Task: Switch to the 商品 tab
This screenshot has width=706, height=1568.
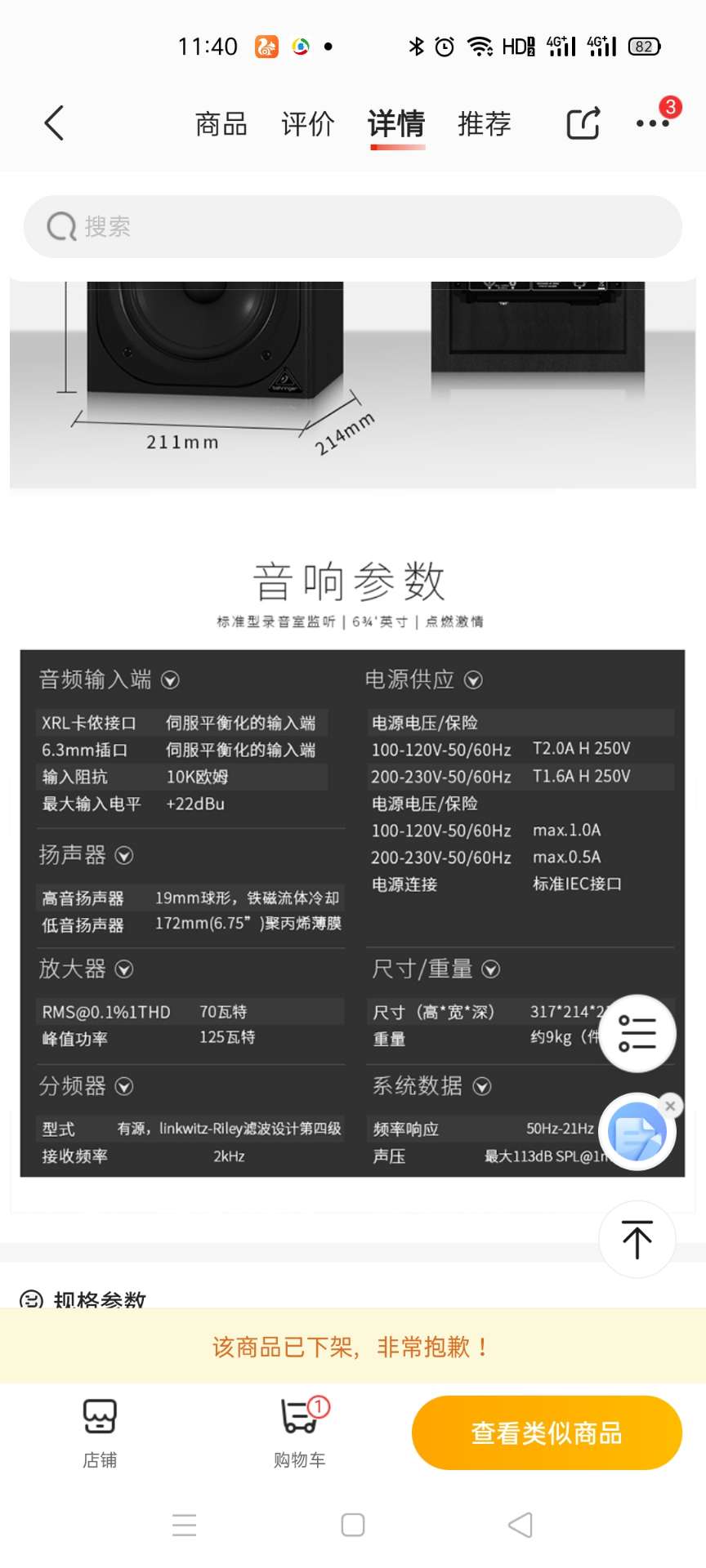Action: click(221, 124)
